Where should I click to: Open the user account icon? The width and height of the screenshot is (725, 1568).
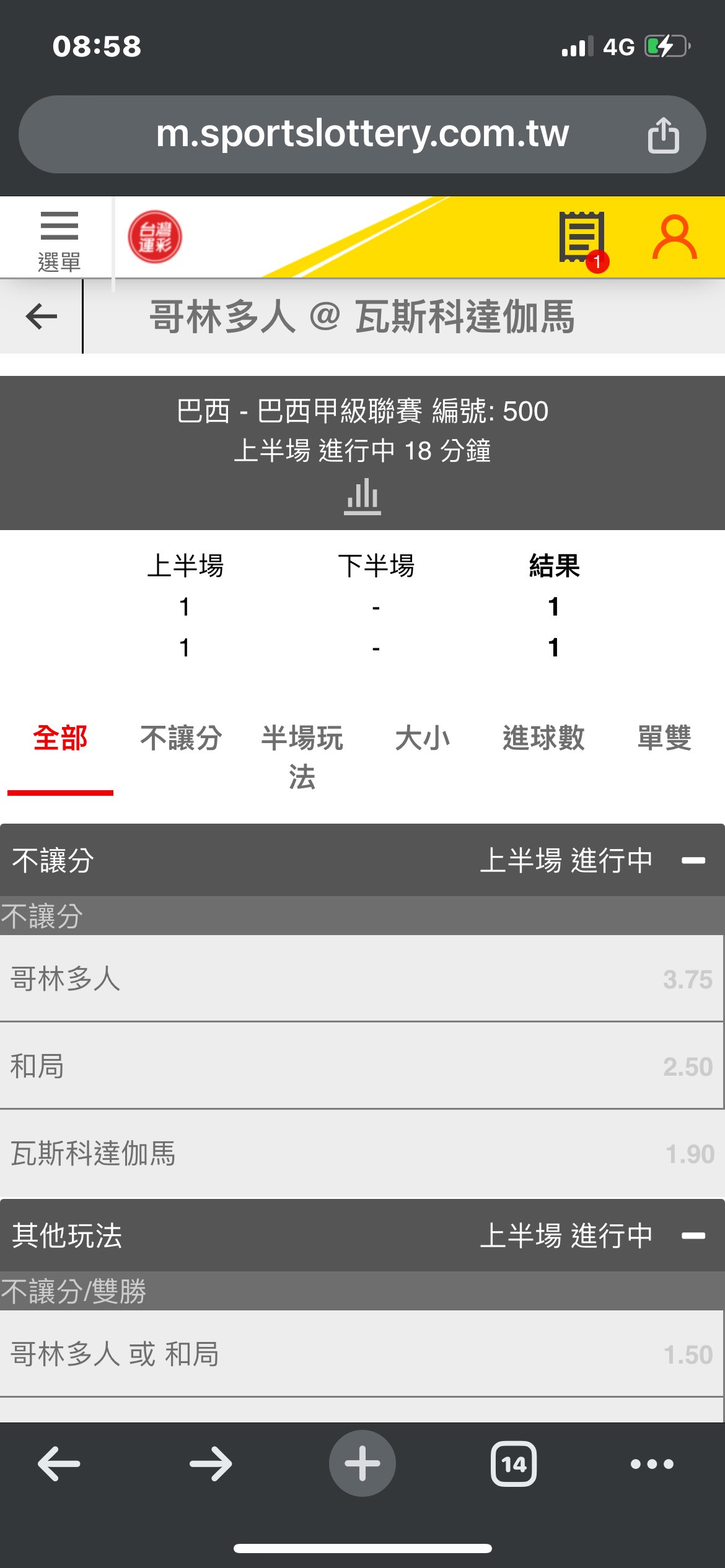(x=674, y=238)
